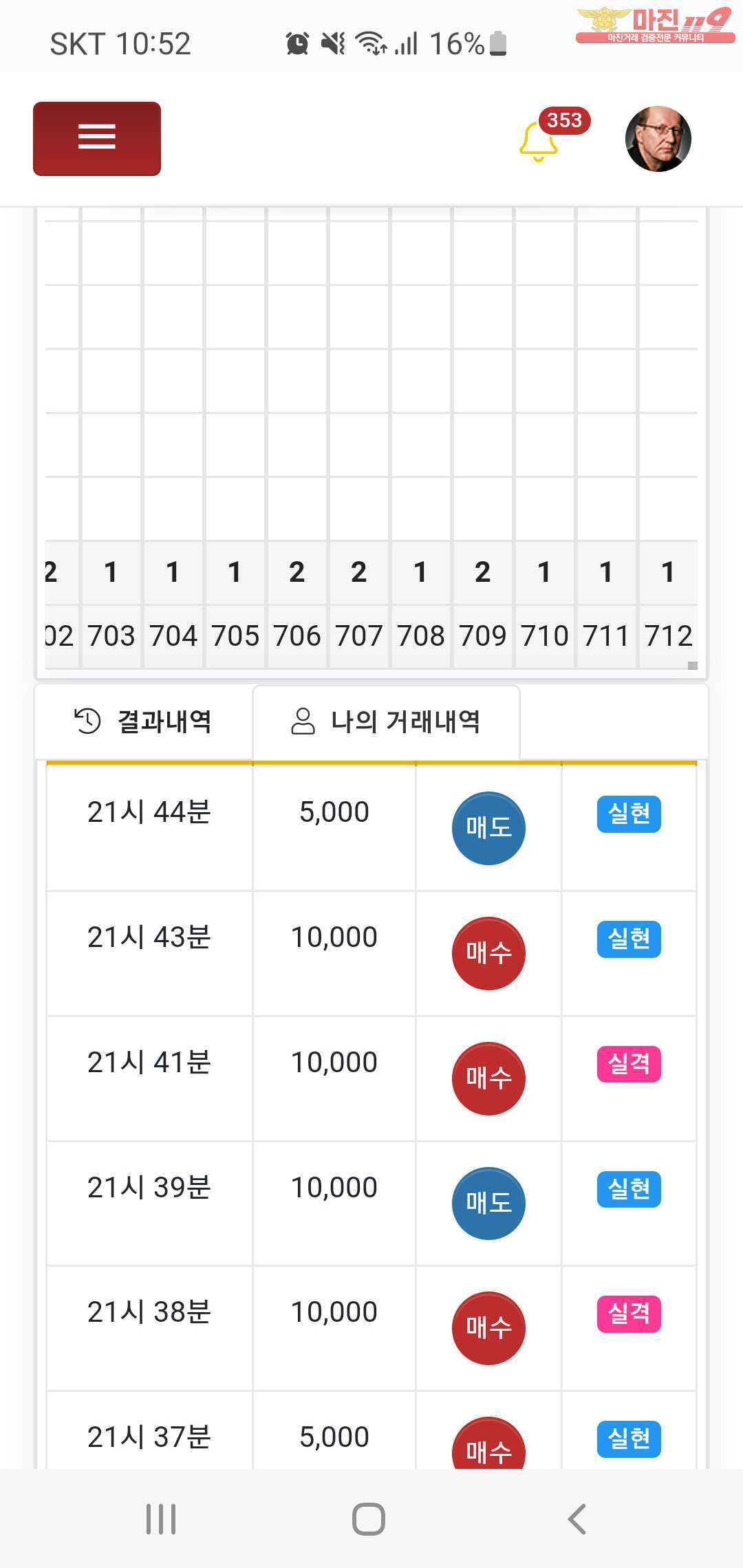This screenshot has height=1568, width=743.
Task: Open the notifications bell
Action: pos(539,141)
